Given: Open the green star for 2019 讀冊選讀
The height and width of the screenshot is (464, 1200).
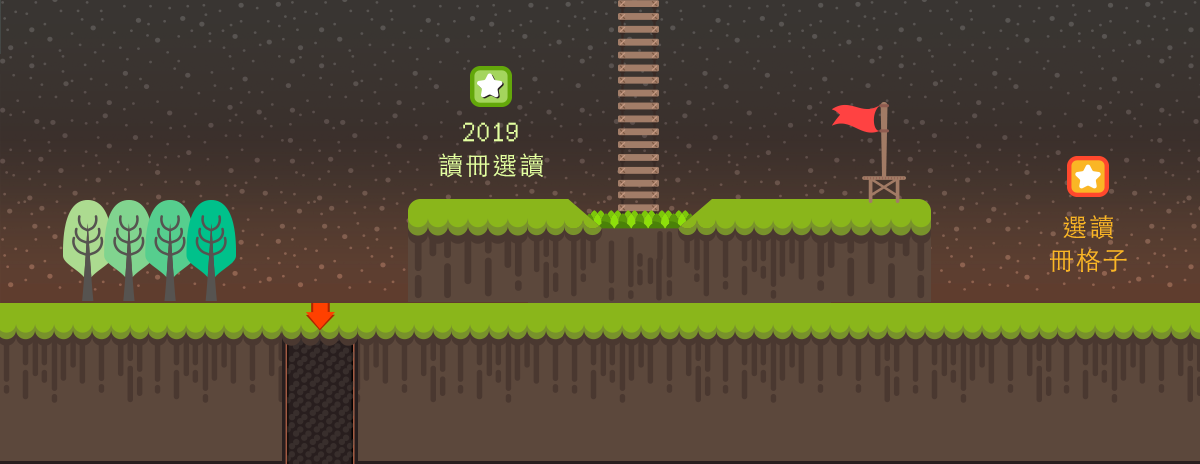Looking at the screenshot, I should (490, 87).
